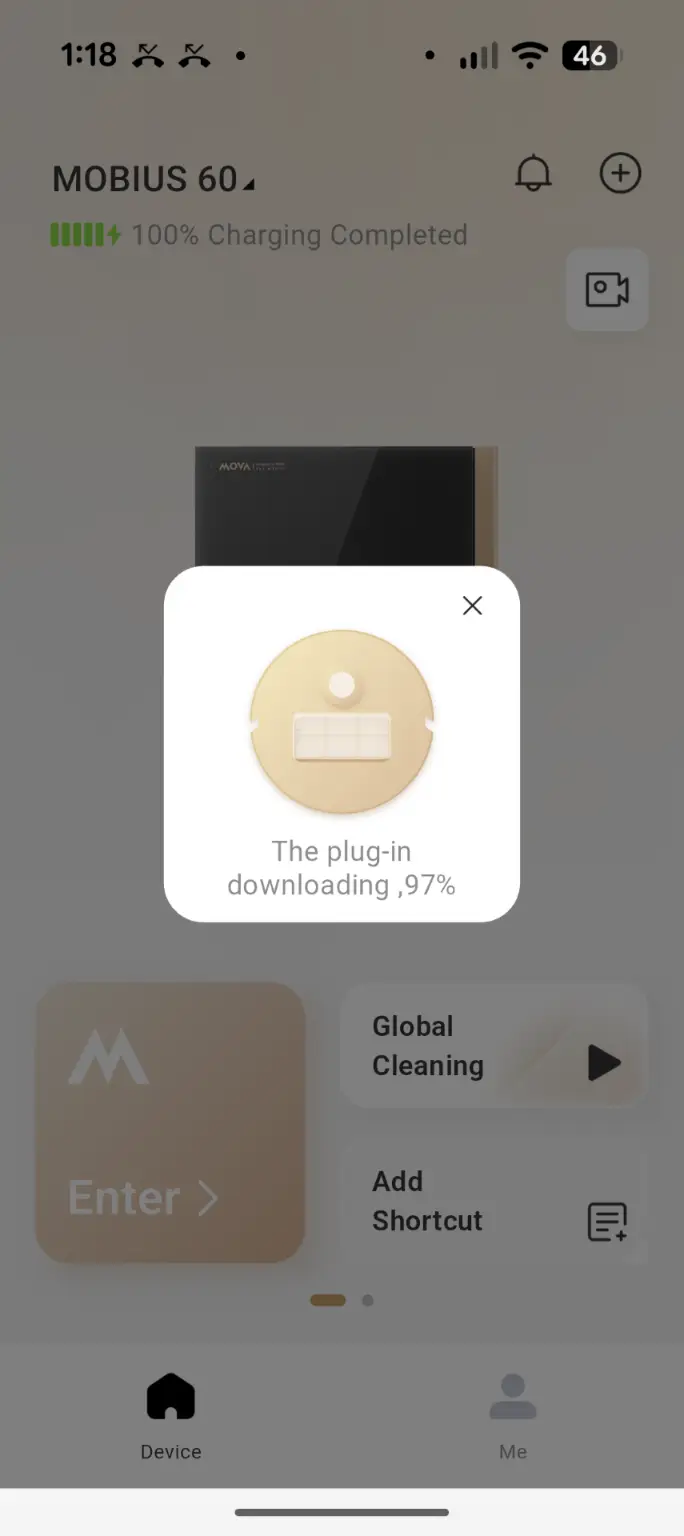Viewport: 684px width, 1536px height.
Task: Start Global Cleaning
Action: point(603,1062)
